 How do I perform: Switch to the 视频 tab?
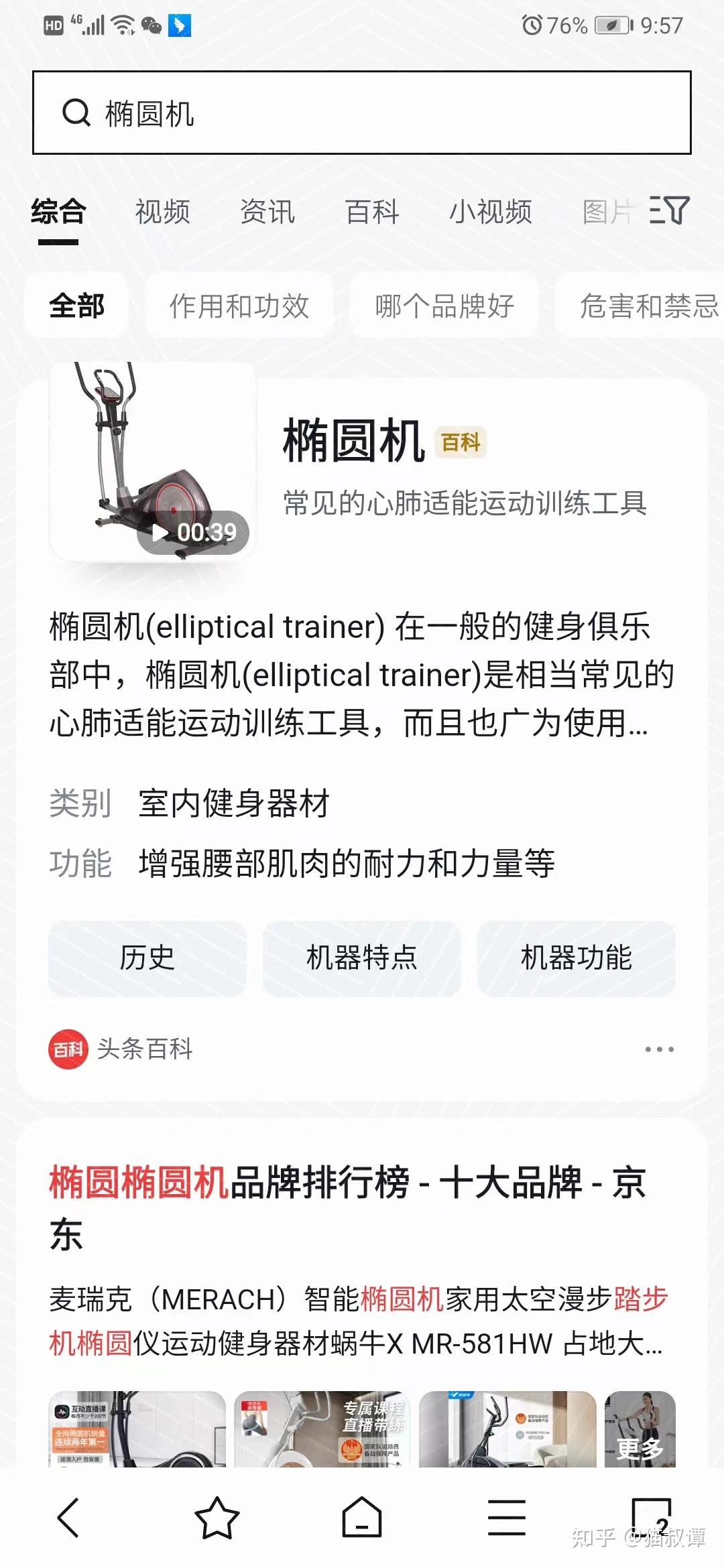162,212
